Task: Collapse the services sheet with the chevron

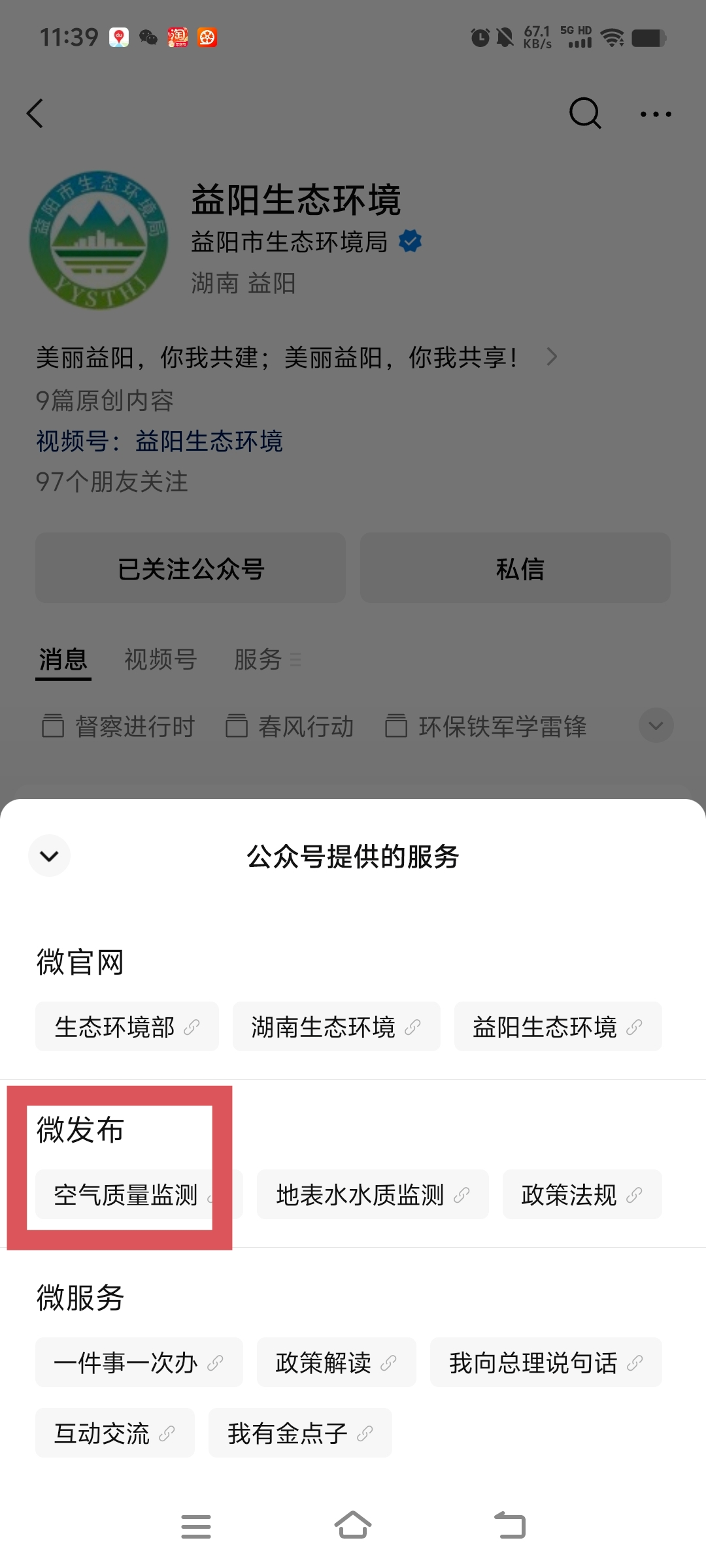Action: coord(49,856)
